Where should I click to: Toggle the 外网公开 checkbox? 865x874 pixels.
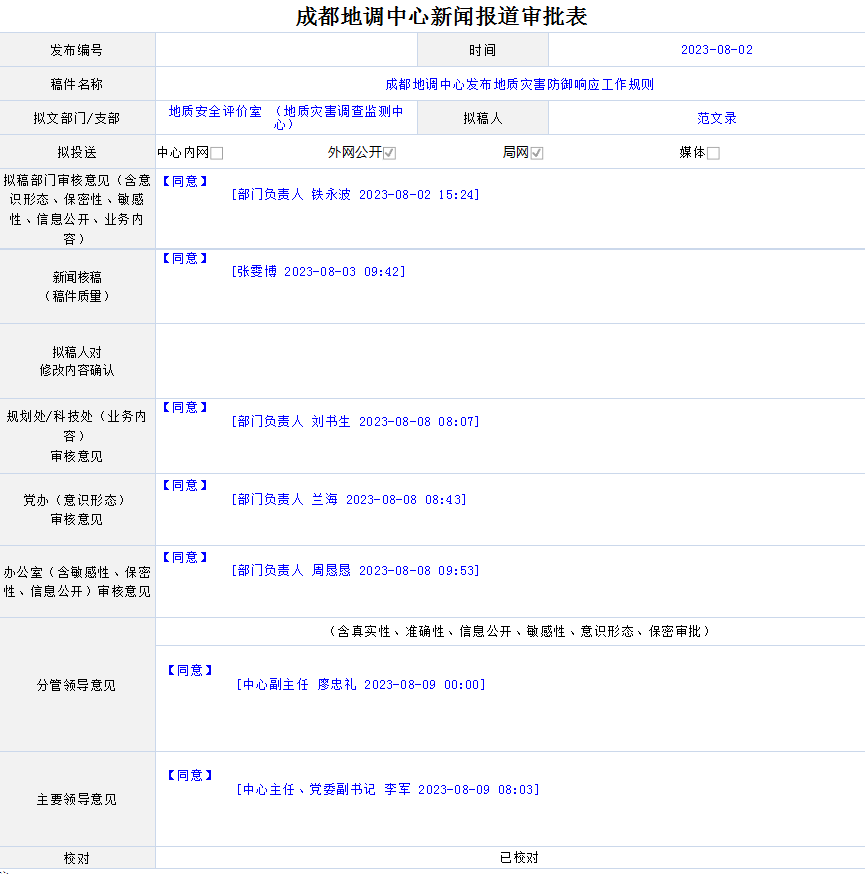[x=390, y=154]
